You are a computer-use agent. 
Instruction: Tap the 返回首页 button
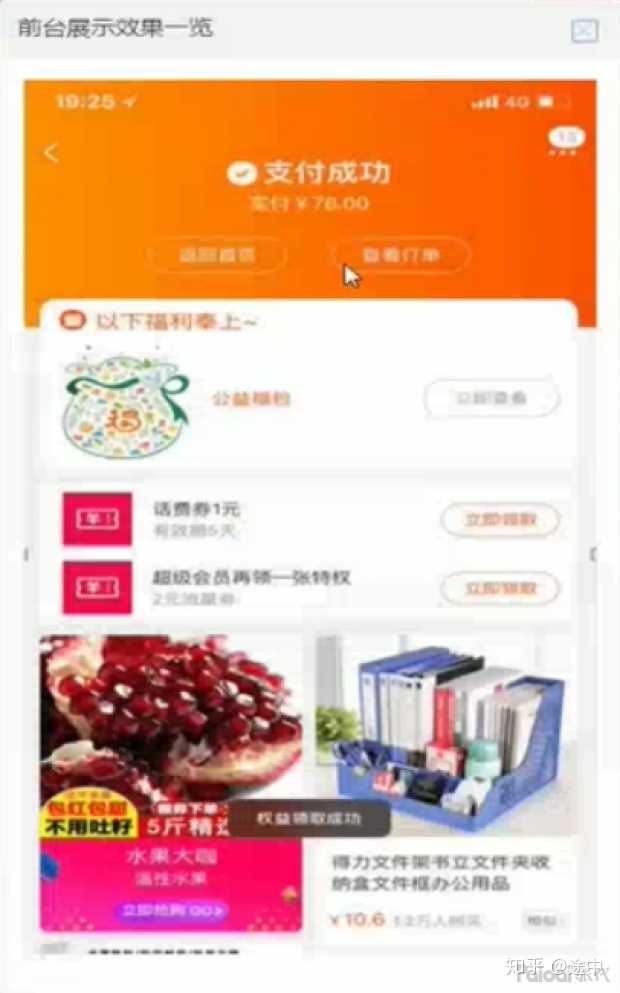coord(217,255)
